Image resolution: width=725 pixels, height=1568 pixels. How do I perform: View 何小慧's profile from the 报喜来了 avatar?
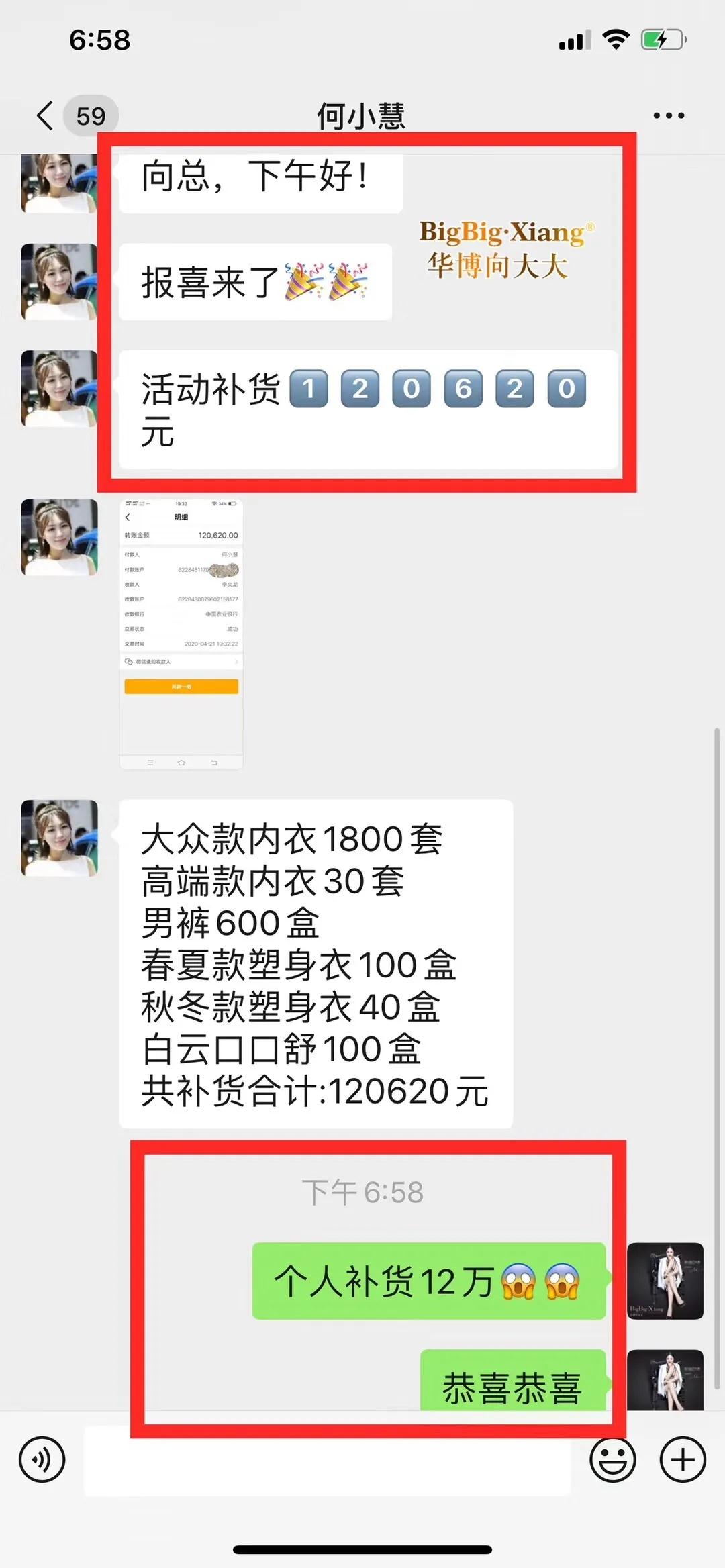(59, 281)
